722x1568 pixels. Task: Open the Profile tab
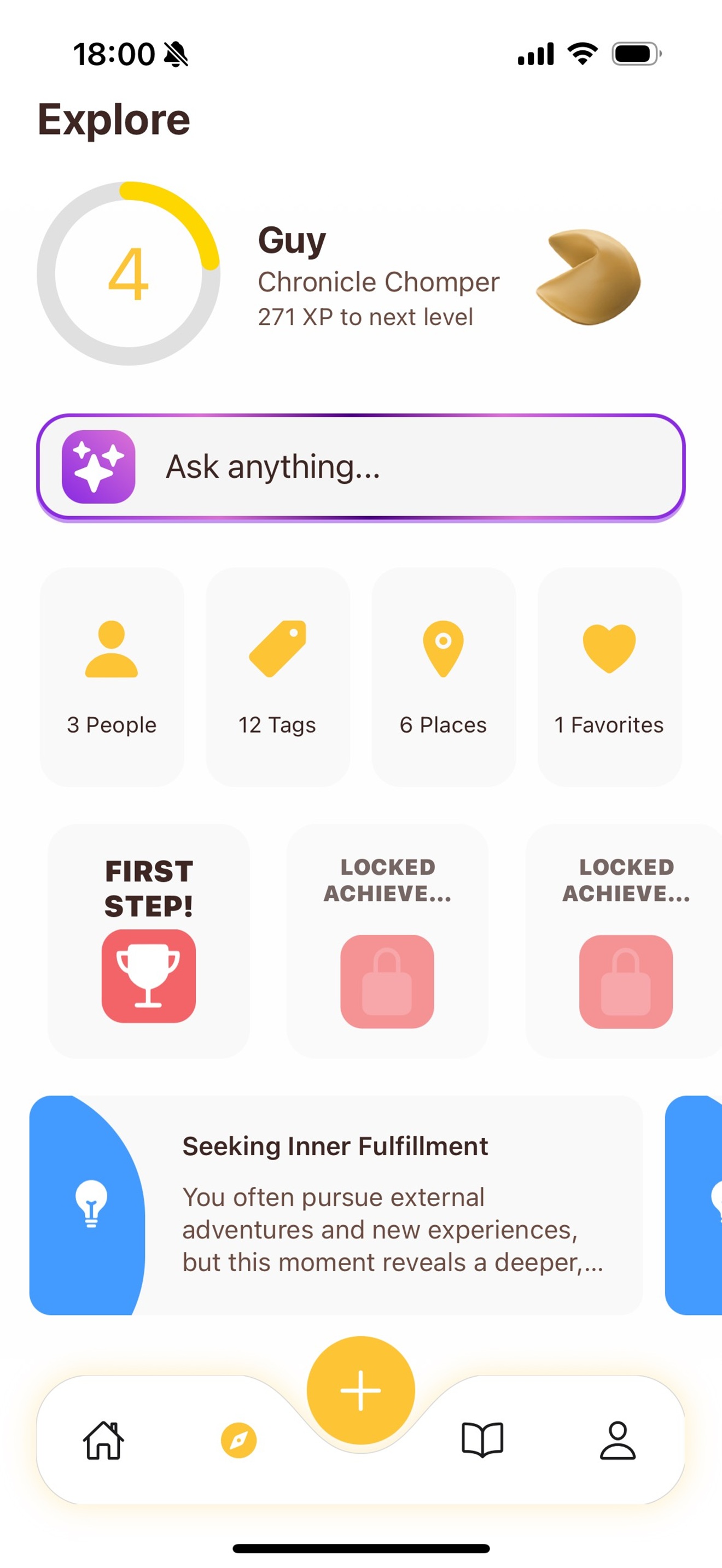[618, 1440]
